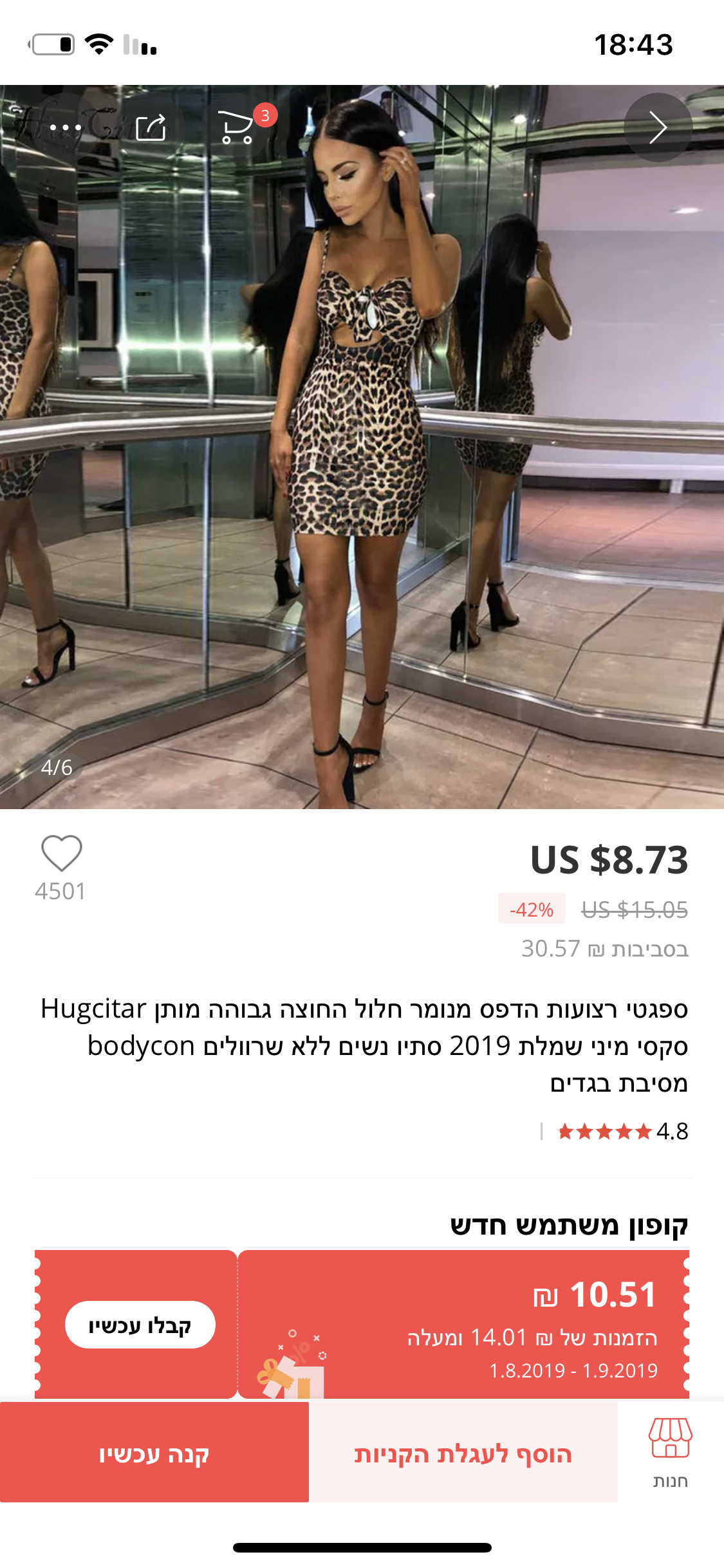Viewport: 724px width, 1568px height.
Task: Open the store page (חנות)
Action: point(670,1452)
